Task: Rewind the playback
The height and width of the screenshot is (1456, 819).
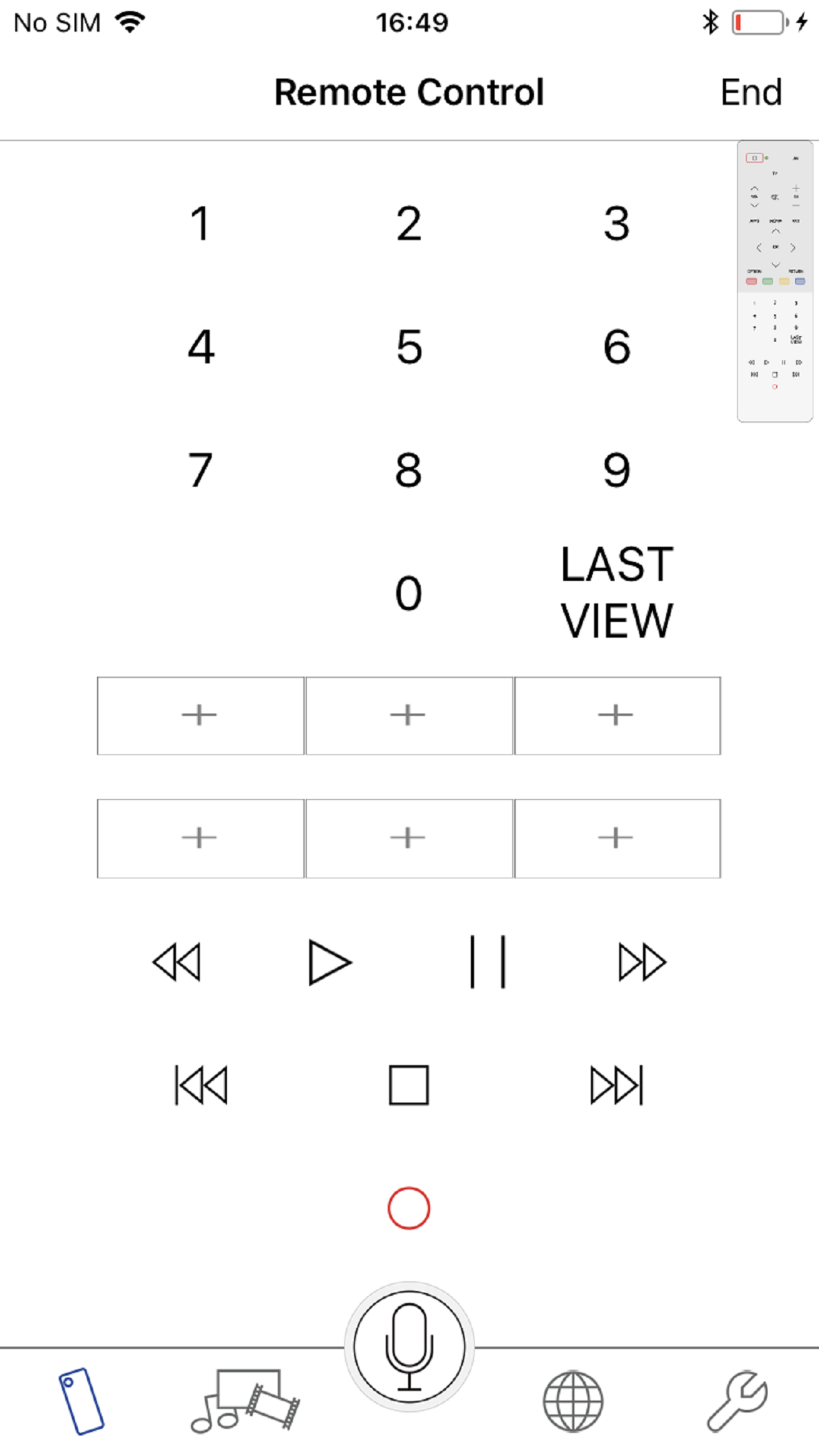Action: 177,962
